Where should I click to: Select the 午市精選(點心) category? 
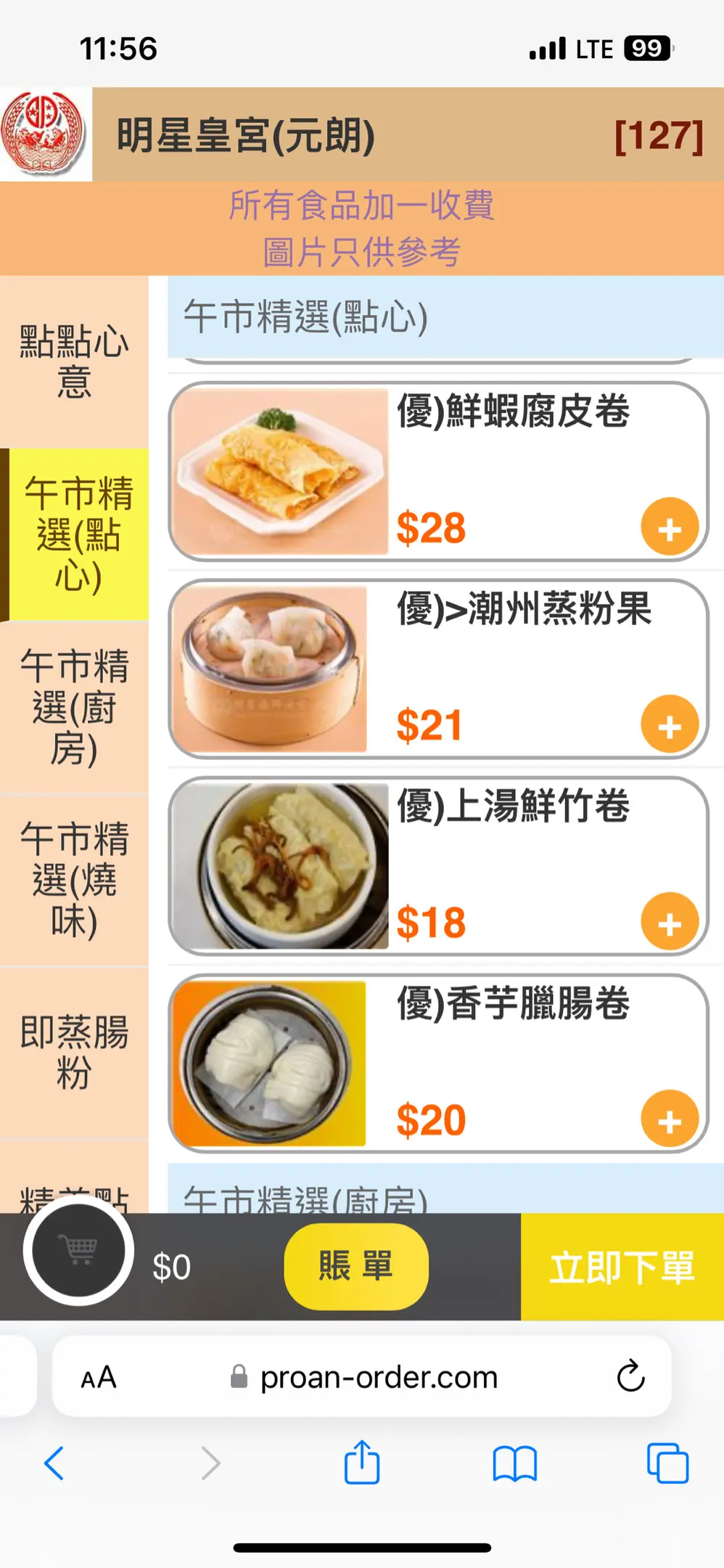pos(78,534)
